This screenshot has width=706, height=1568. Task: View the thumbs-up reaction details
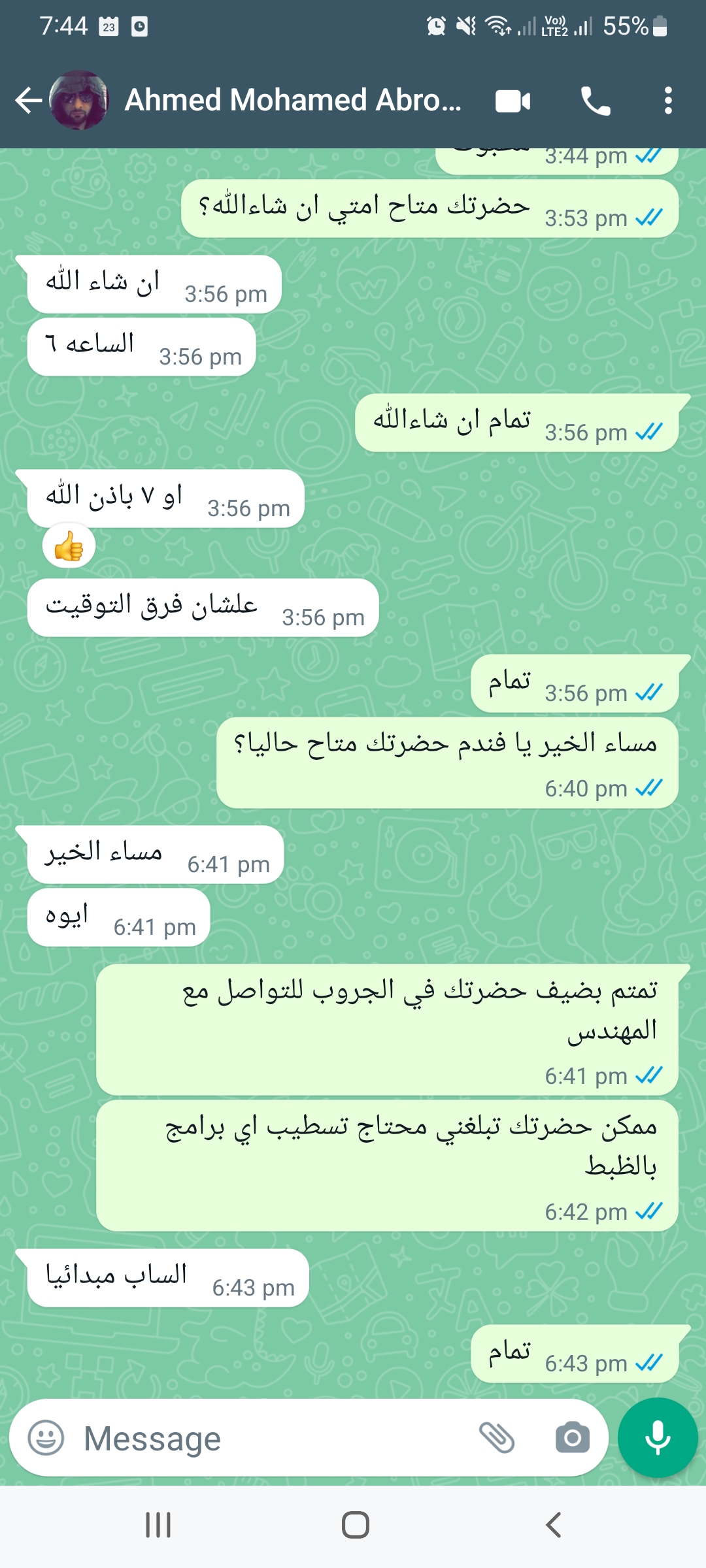coord(69,546)
